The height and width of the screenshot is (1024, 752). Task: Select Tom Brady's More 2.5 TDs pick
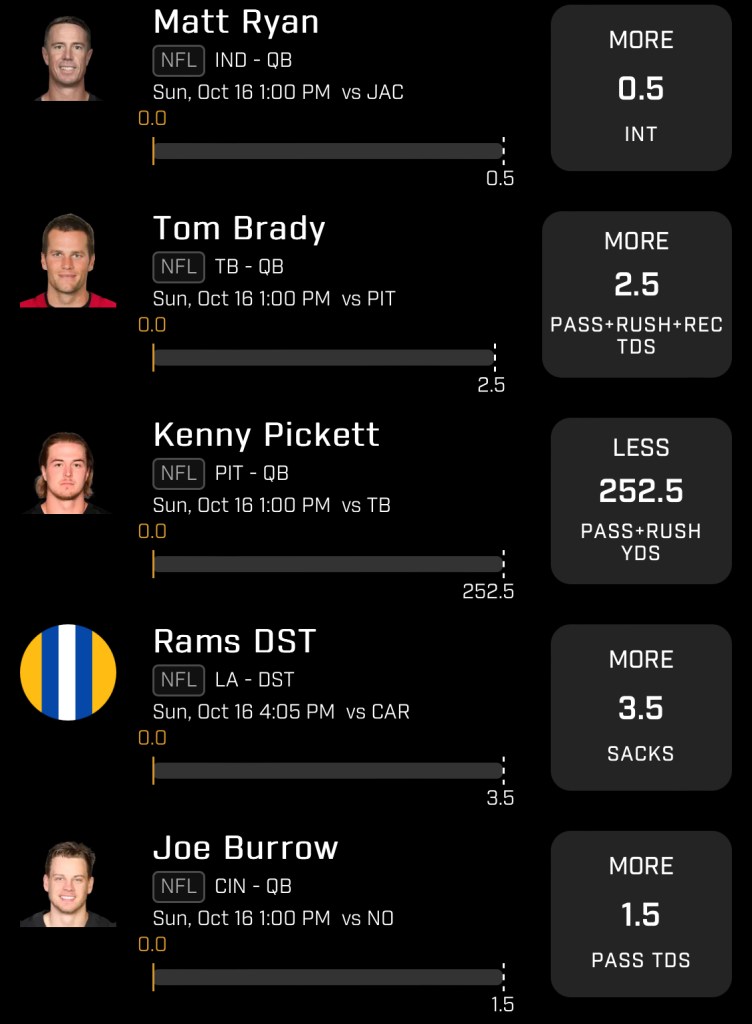coord(636,294)
